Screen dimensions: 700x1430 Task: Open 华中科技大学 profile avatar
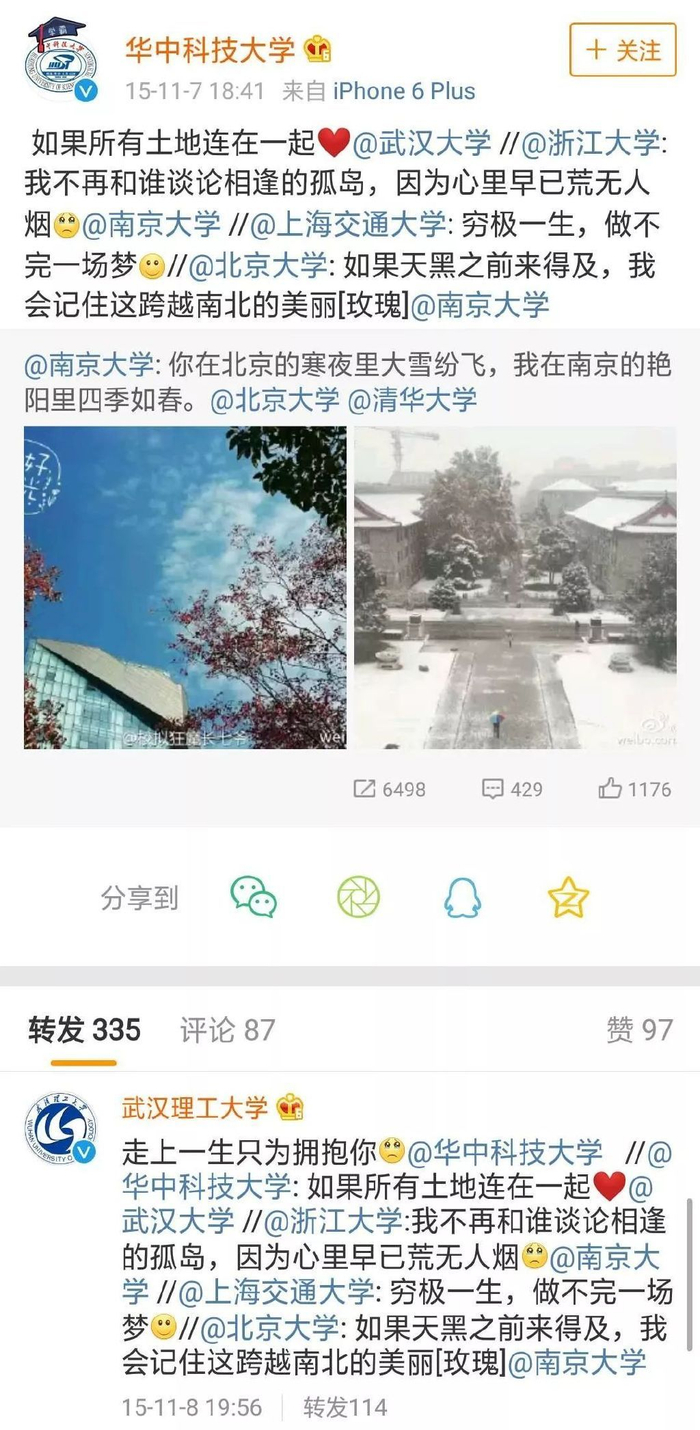[60, 62]
